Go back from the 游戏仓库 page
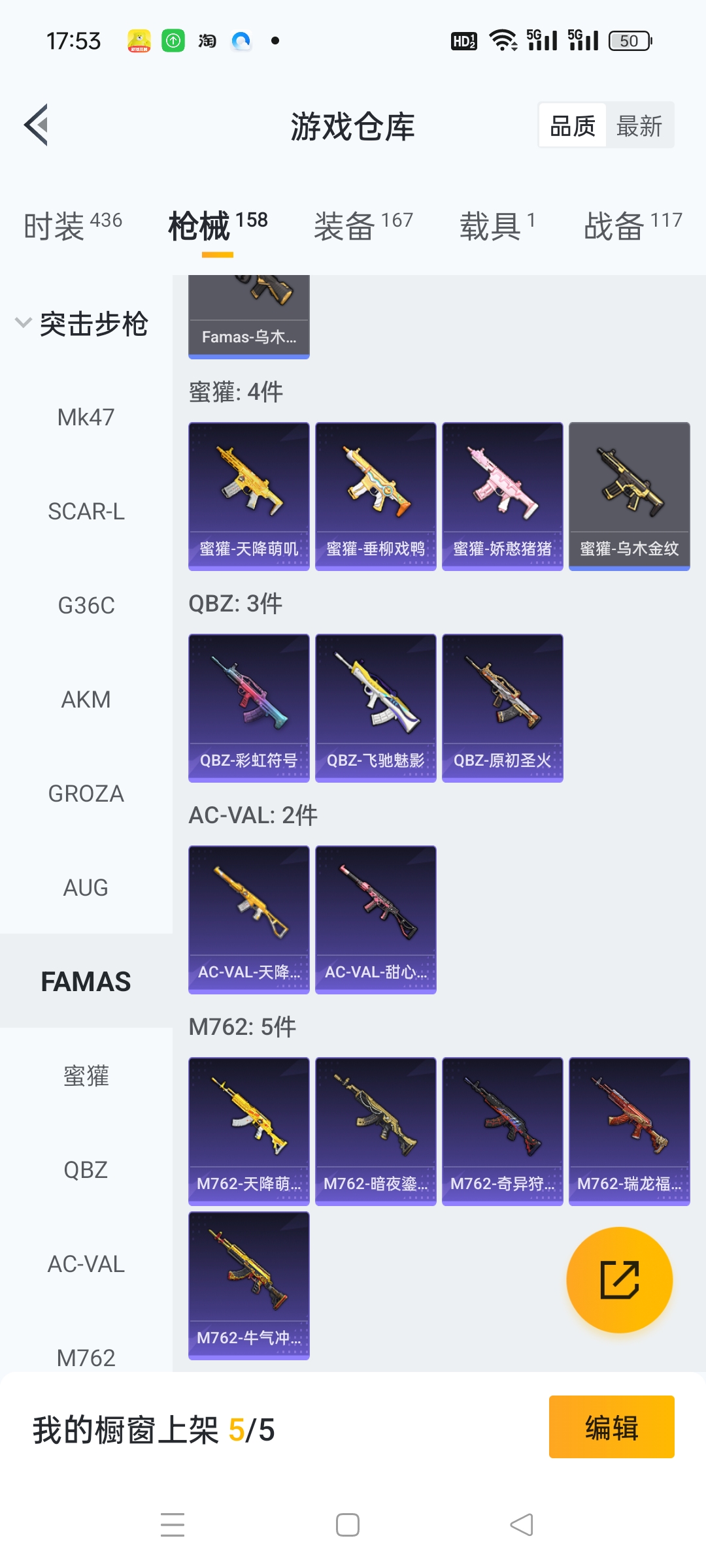Viewport: 706px width, 1568px height. pos(37,125)
